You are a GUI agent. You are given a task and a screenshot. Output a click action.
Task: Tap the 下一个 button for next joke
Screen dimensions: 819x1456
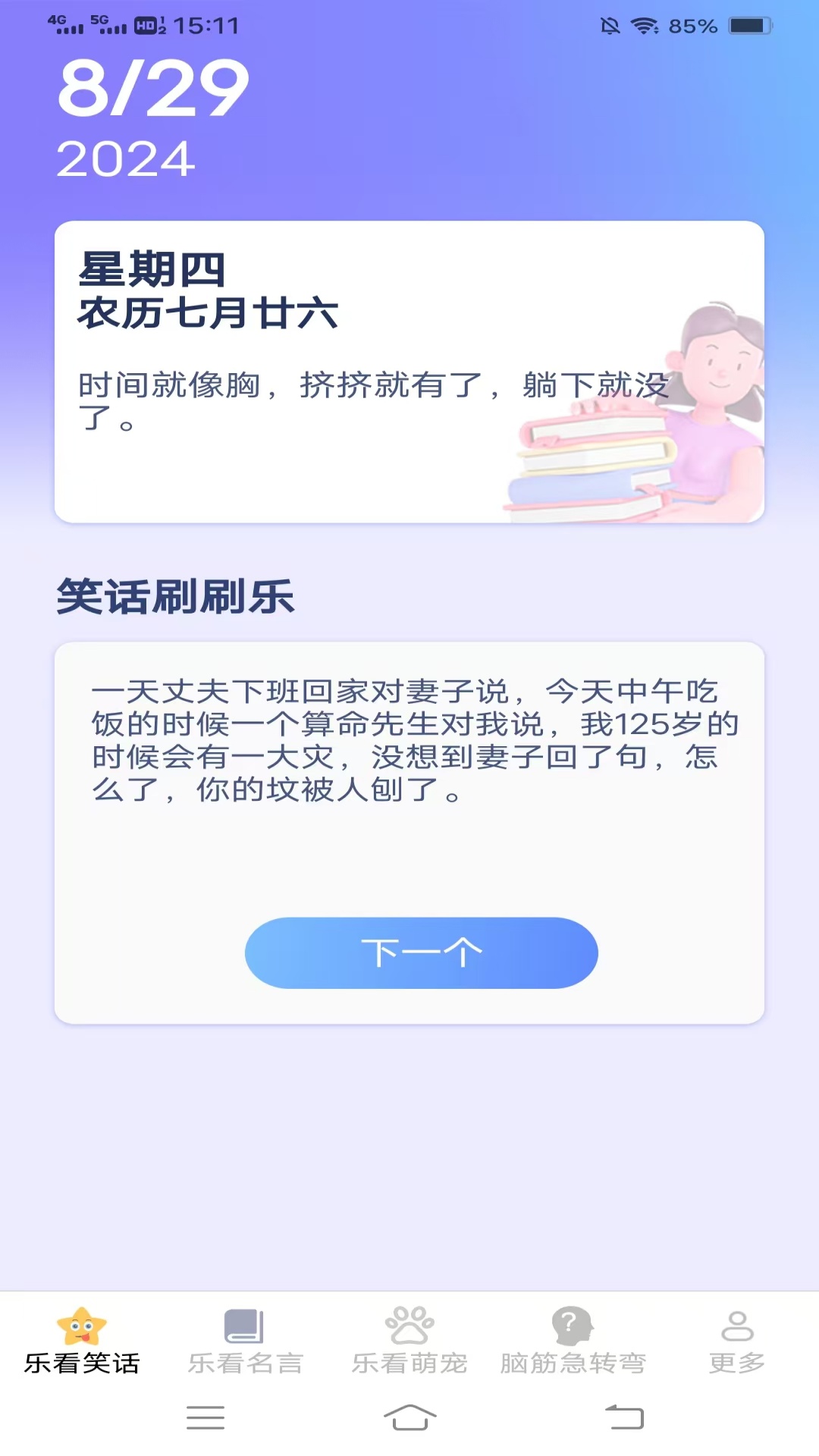(x=421, y=952)
